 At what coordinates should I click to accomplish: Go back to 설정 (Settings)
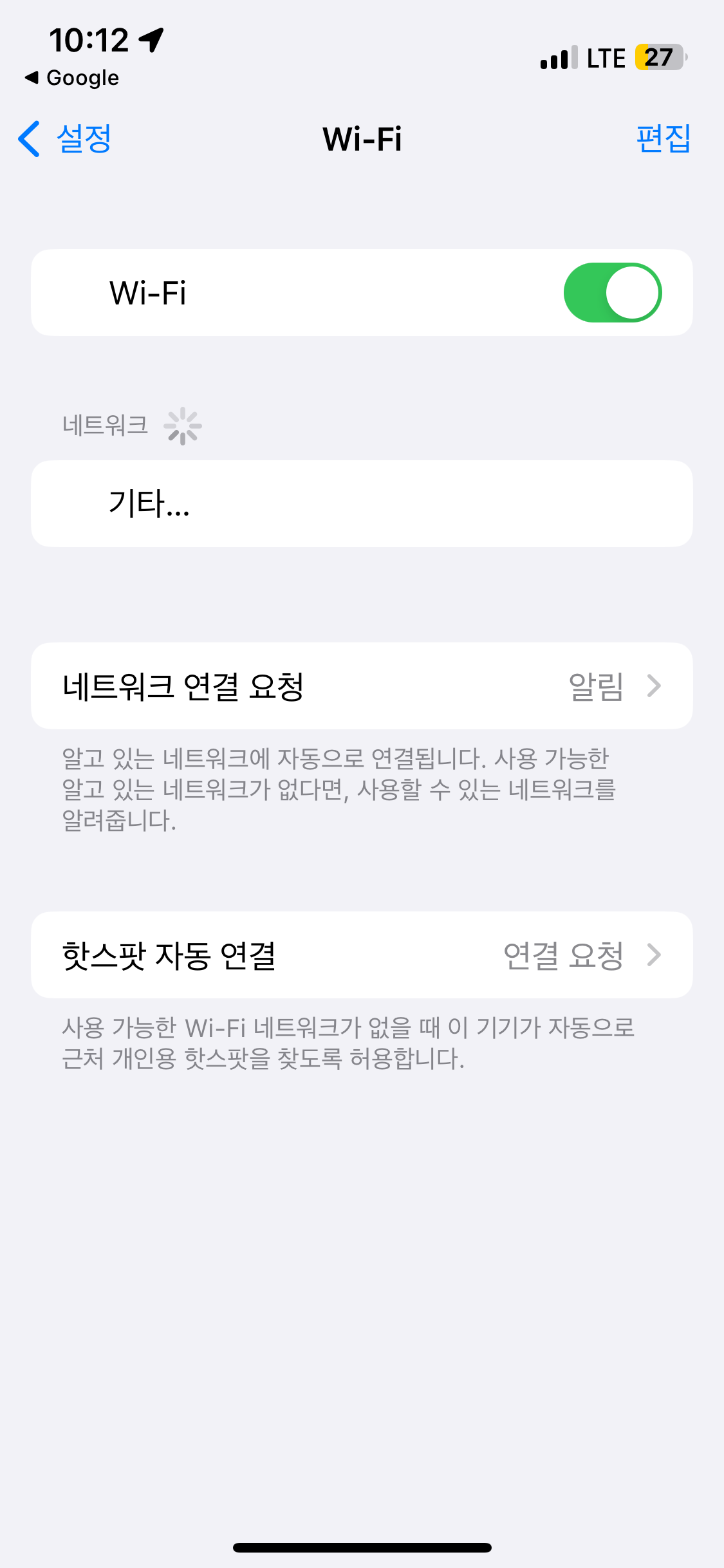(66, 139)
